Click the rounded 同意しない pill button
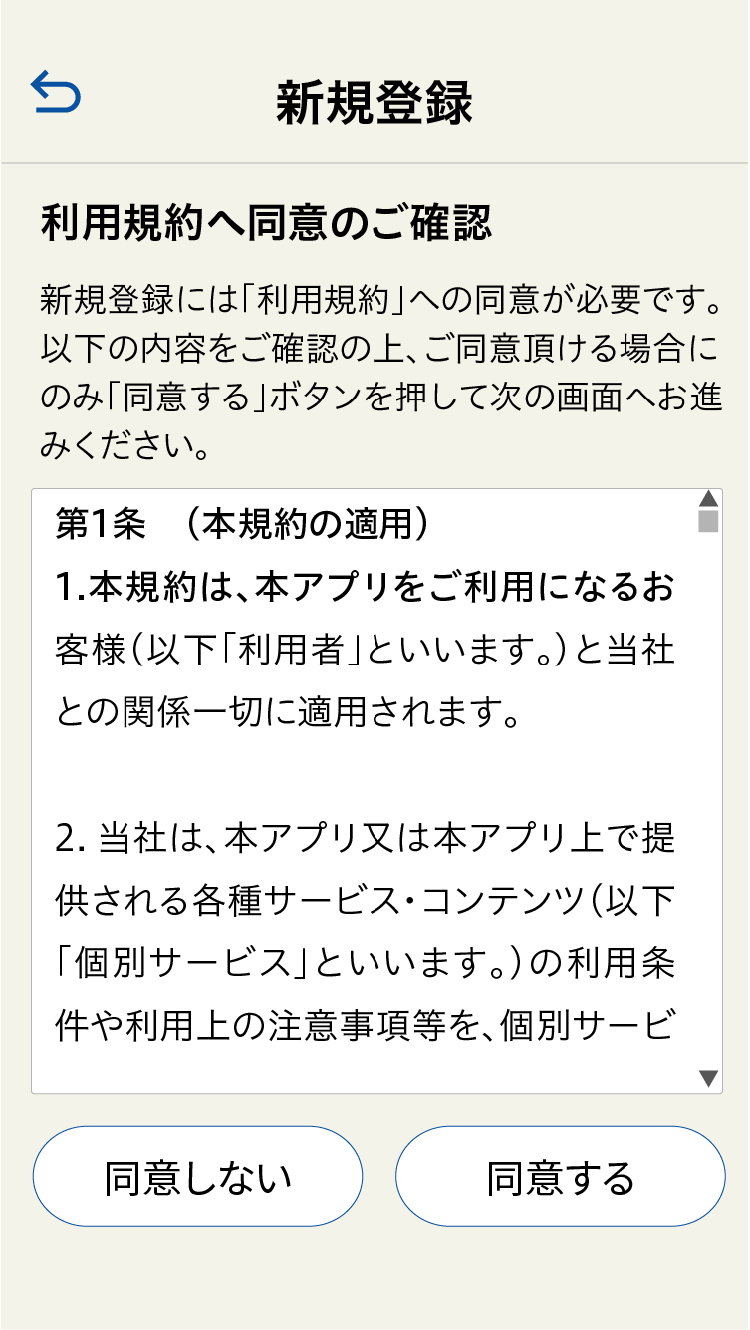Screen dimensions: 750x1330 click(198, 1176)
